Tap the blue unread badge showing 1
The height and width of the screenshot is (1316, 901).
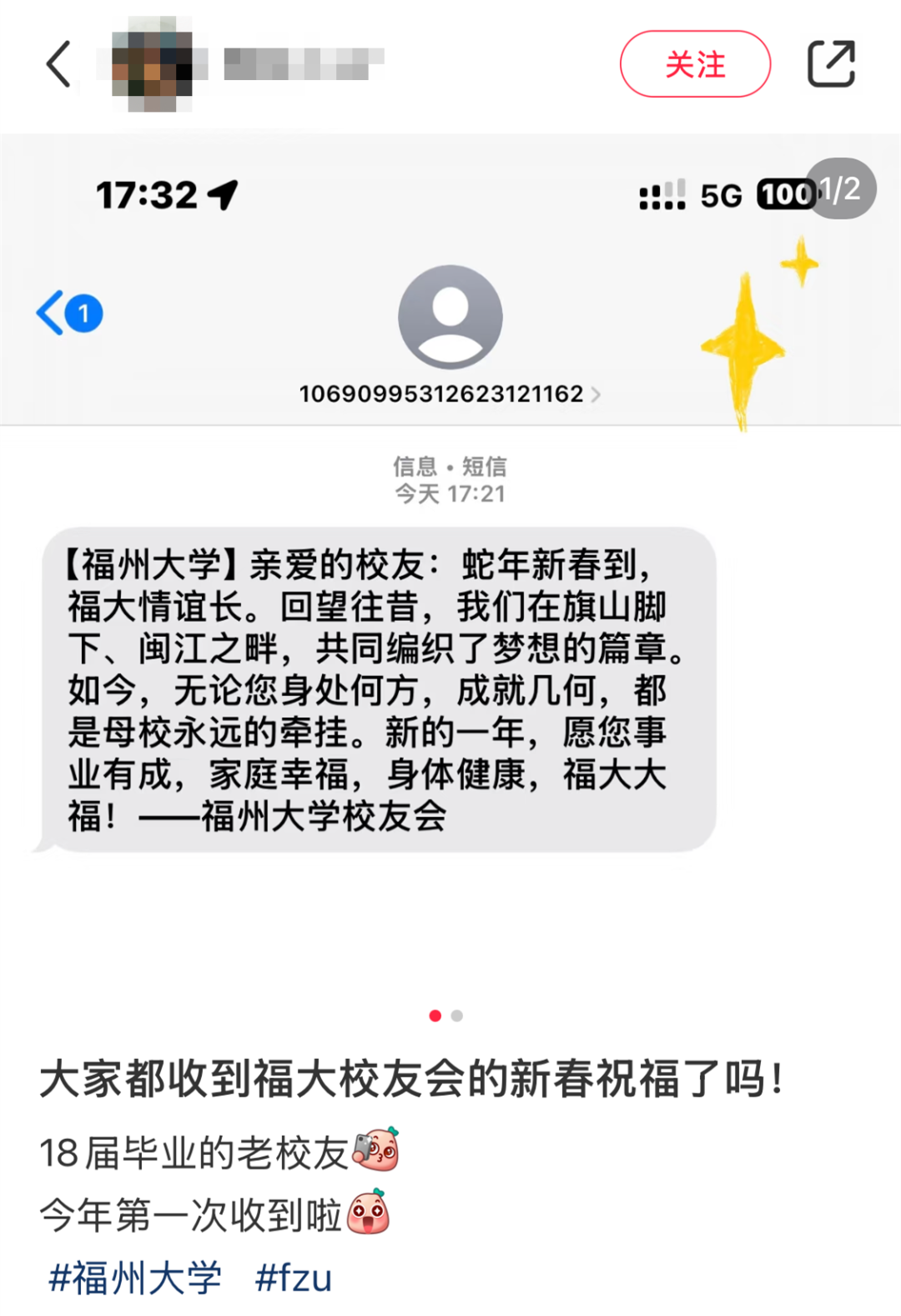coord(83,312)
